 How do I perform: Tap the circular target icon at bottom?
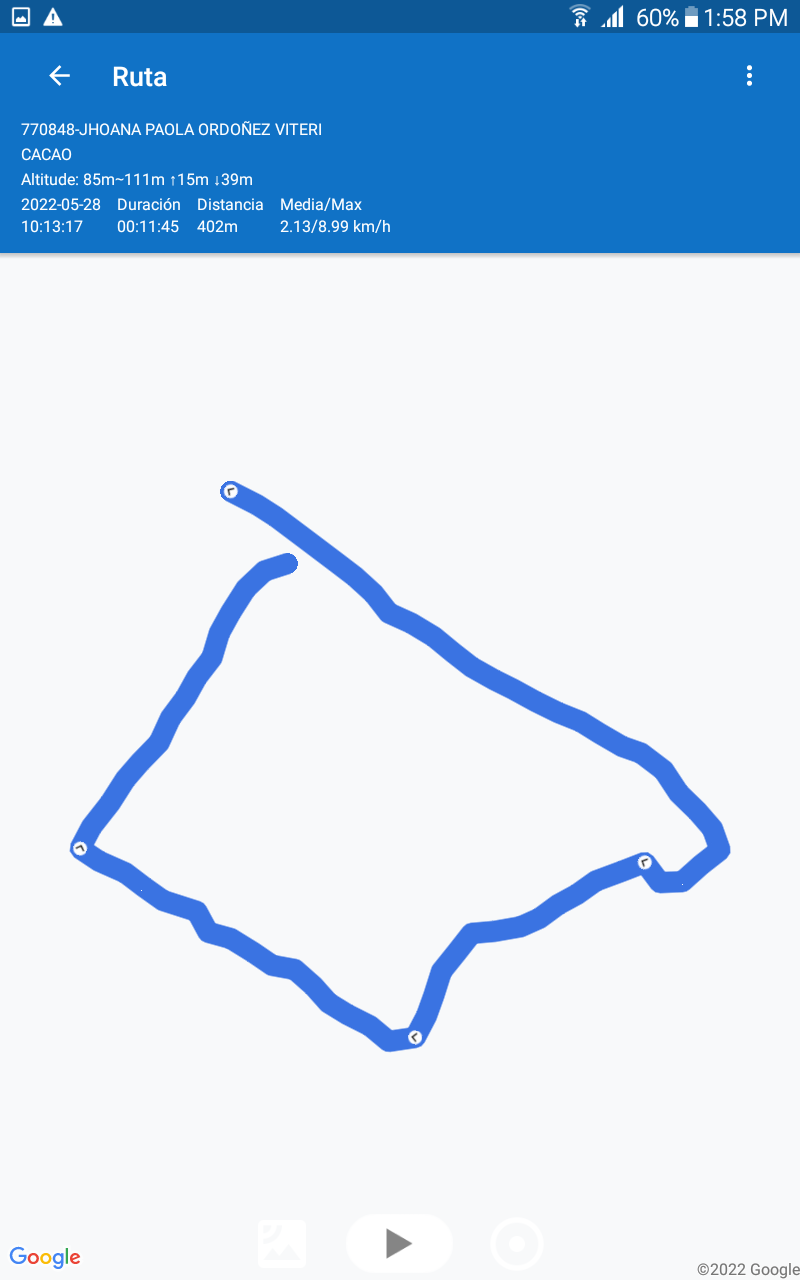pyautogui.click(x=517, y=1244)
